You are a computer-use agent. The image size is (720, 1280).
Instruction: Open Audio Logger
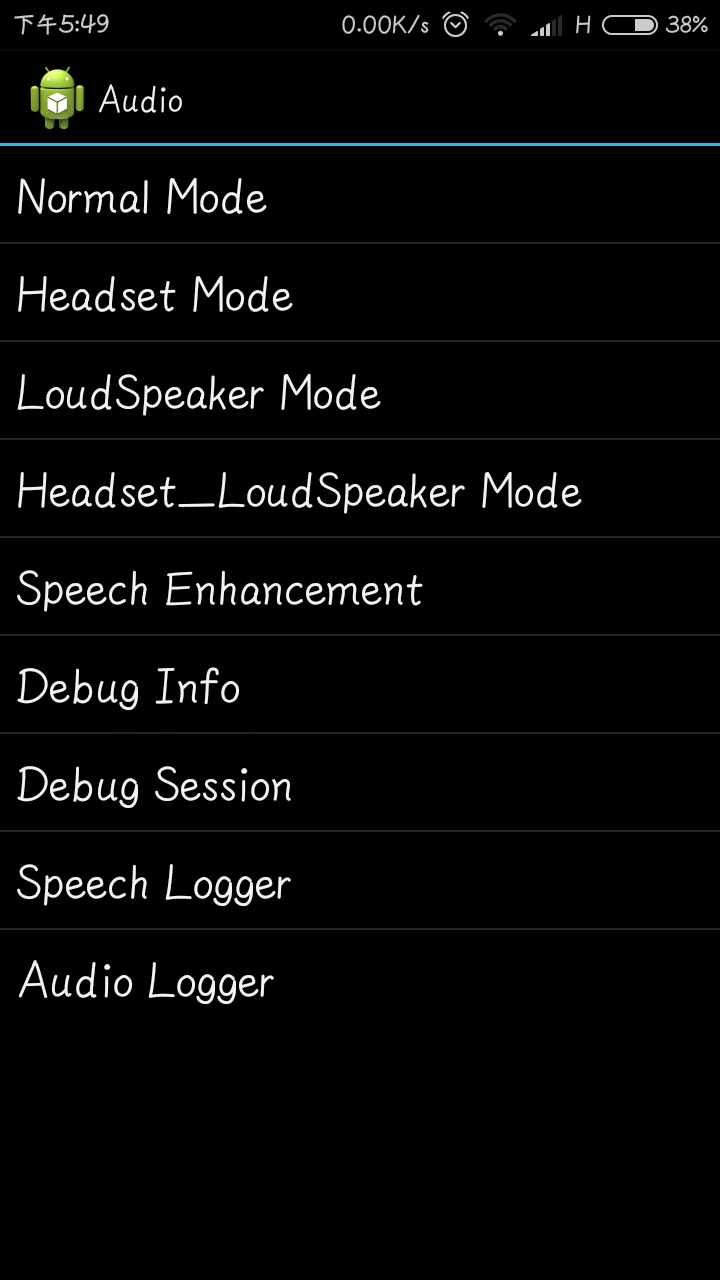coord(360,979)
